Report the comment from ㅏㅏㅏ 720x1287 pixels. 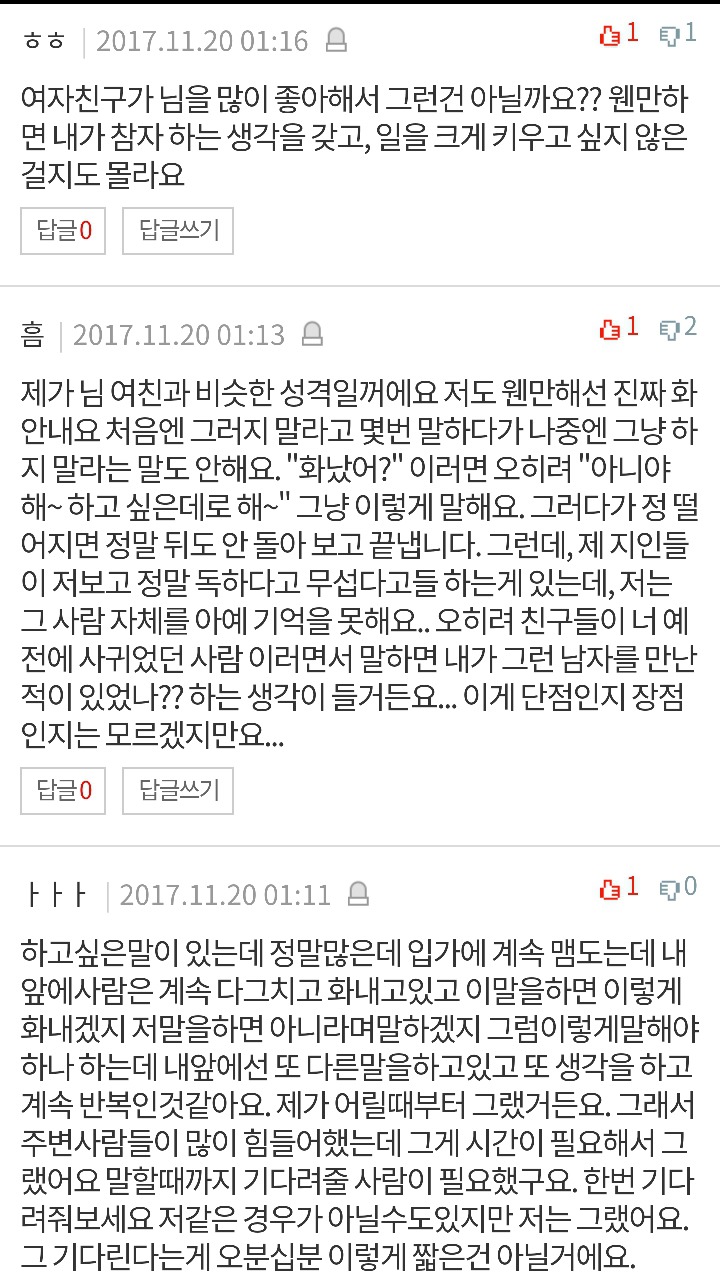point(359,893)
